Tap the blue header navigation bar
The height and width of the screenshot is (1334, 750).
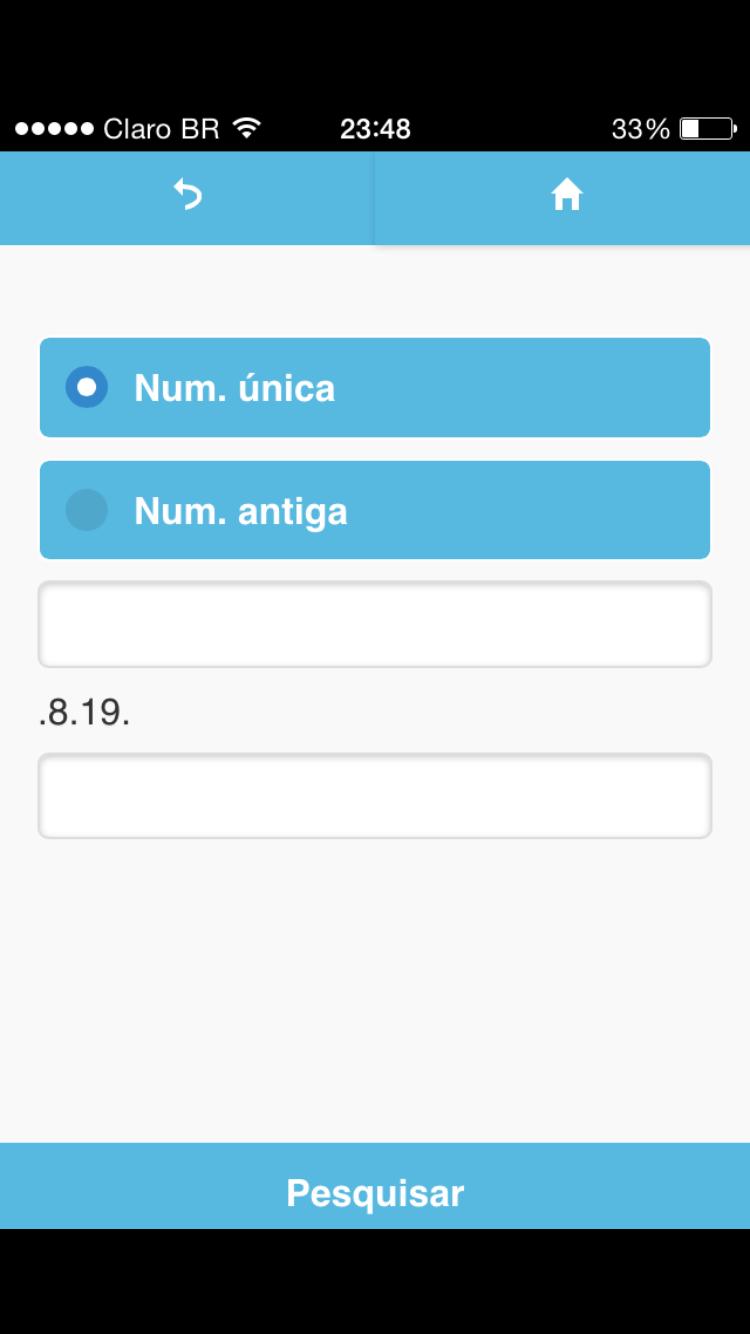374,197
